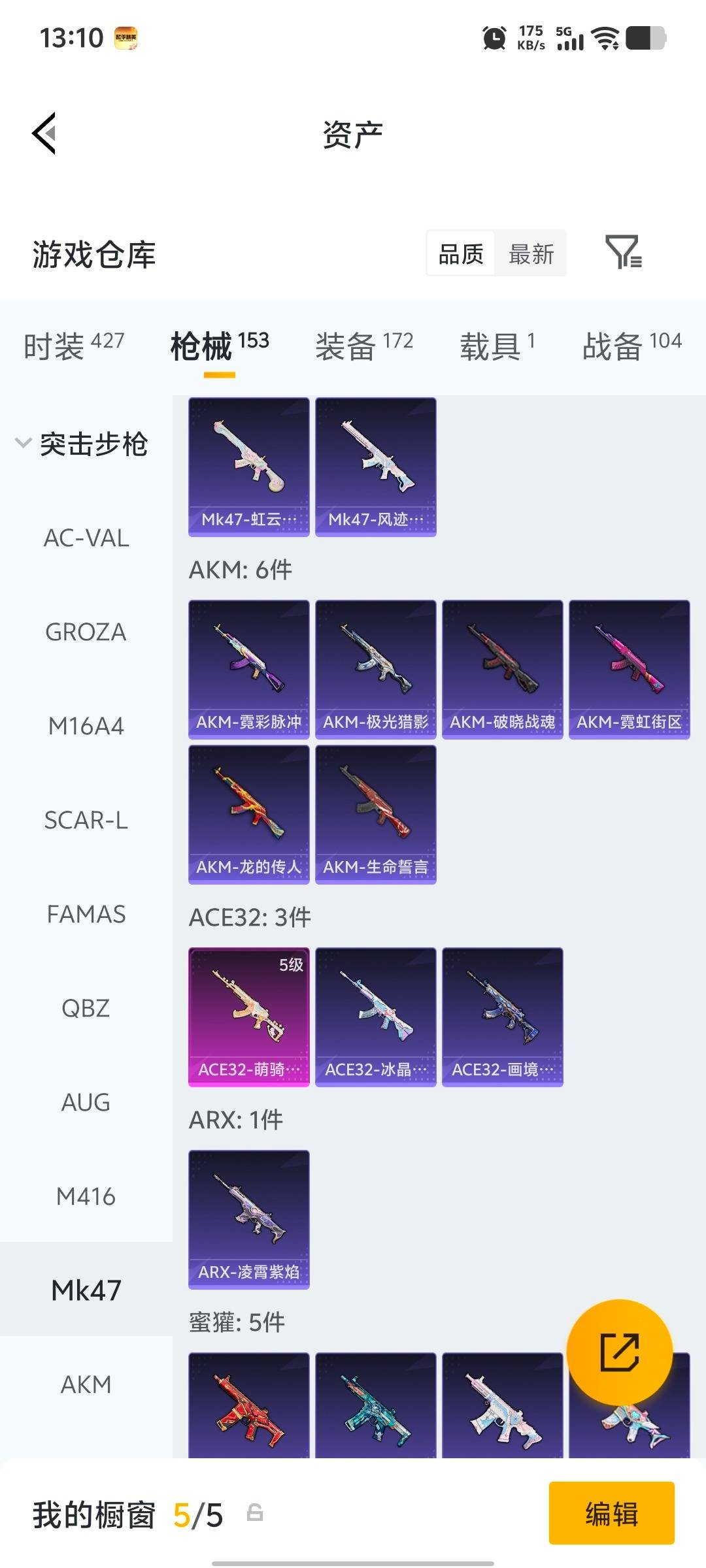Select SCAR-L from the sidebar list

point(86,820)
